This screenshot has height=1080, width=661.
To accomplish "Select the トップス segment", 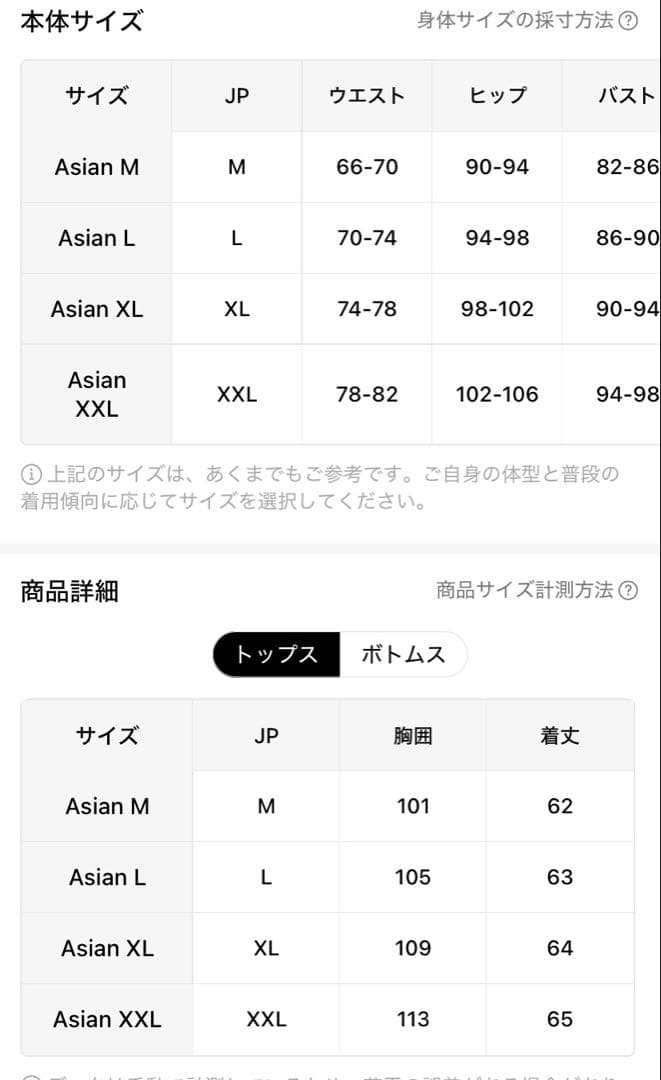I will pyautogui.click(x=276, y=655).
